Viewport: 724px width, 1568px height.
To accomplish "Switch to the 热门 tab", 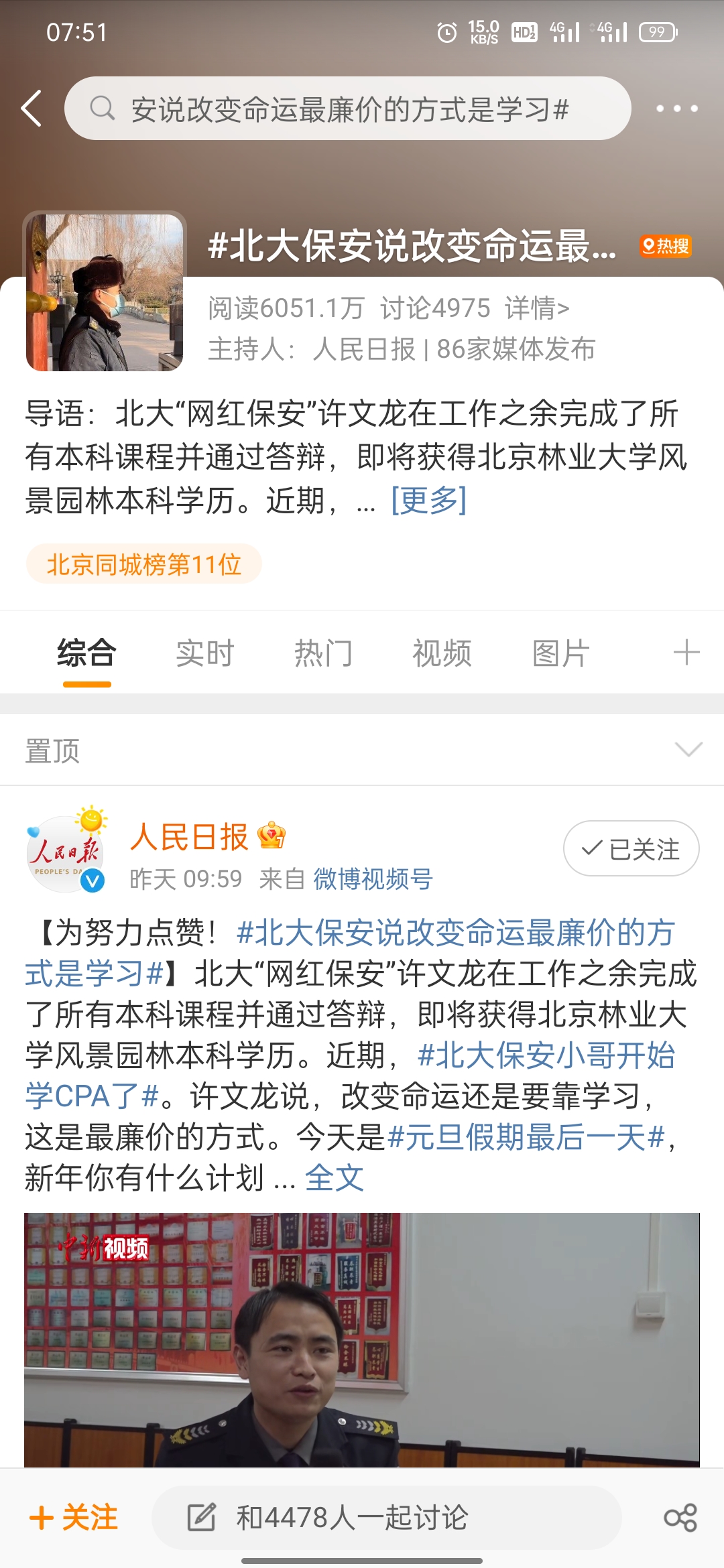I will [323, 653].
